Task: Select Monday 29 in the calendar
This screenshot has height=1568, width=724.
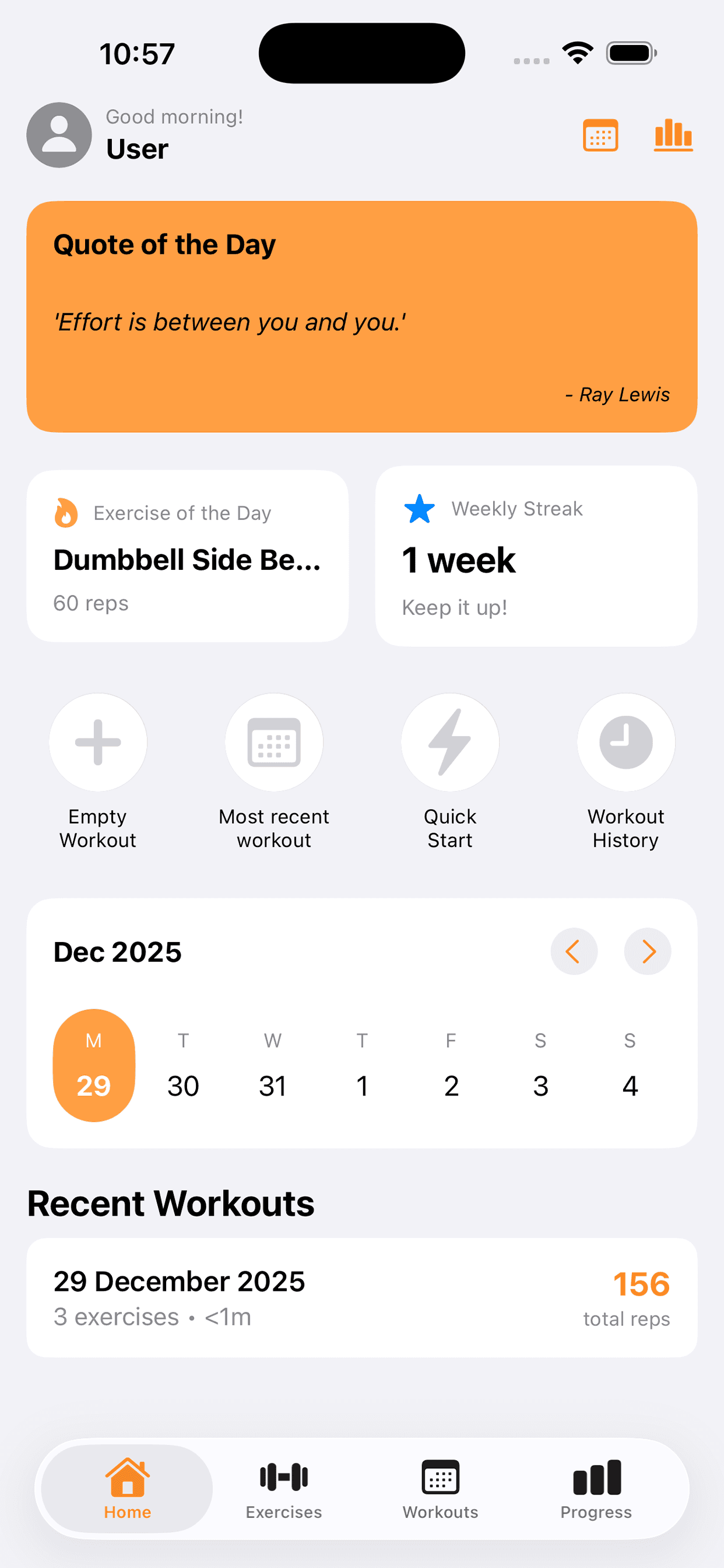Action: (94, 1066)
